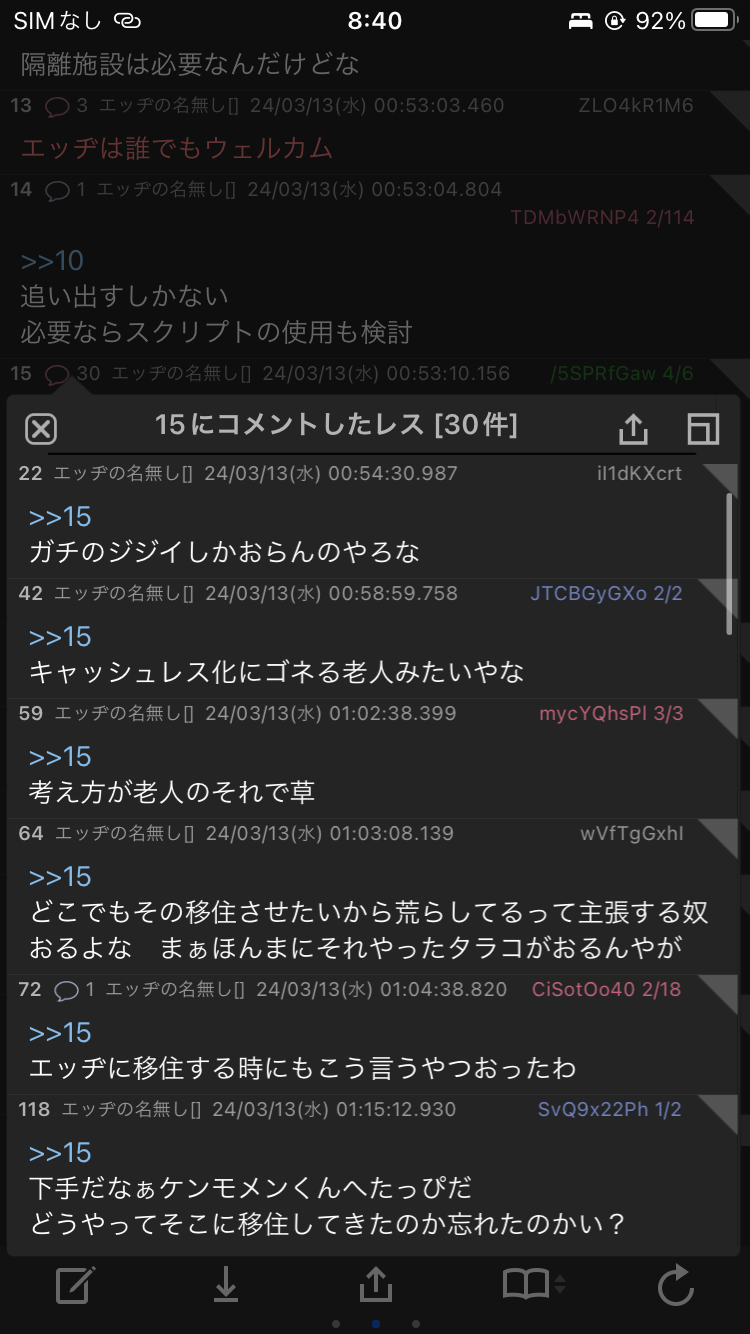
Task: Reload the thread
Action: [675, 1285]
